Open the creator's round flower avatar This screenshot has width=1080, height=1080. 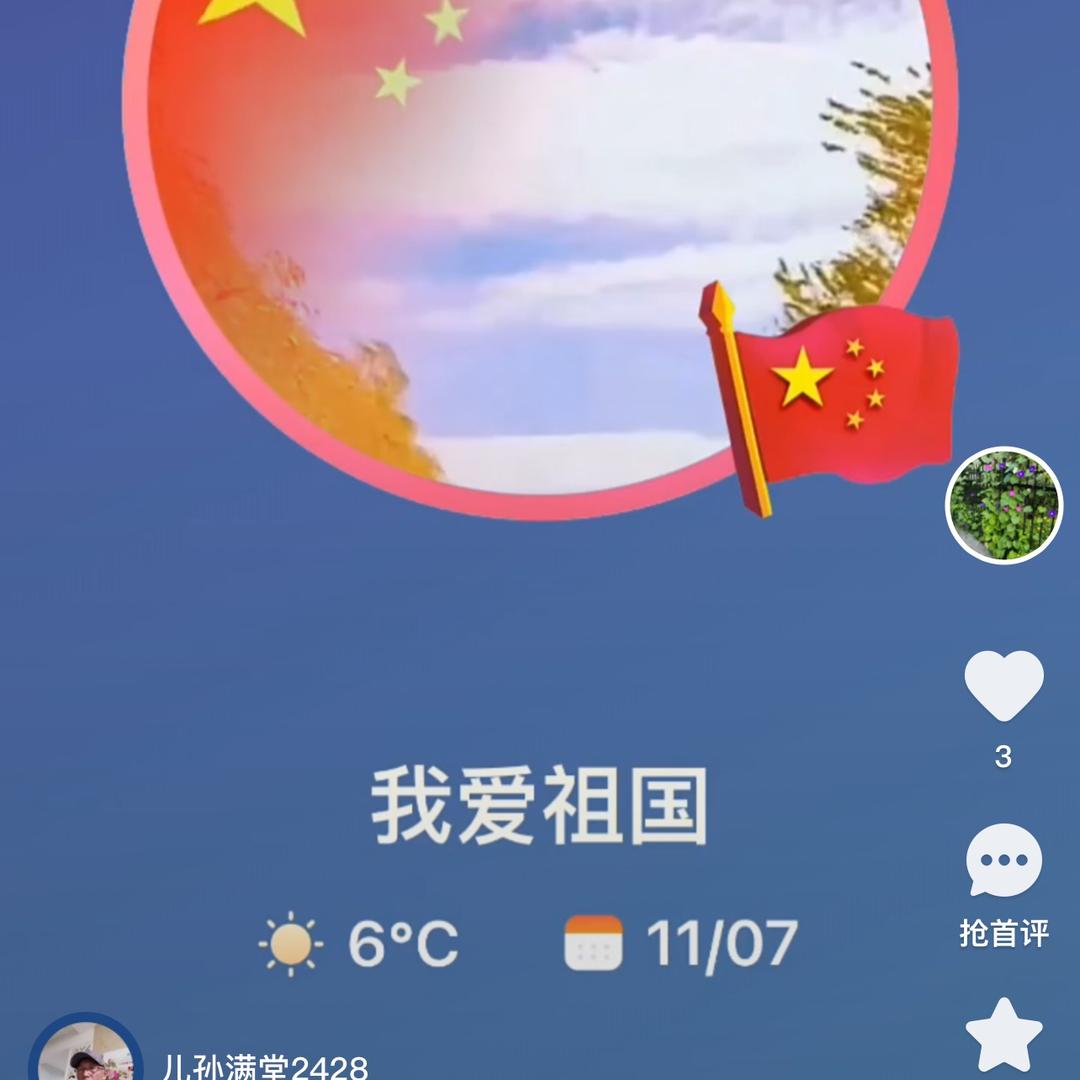pos(1003,505)
